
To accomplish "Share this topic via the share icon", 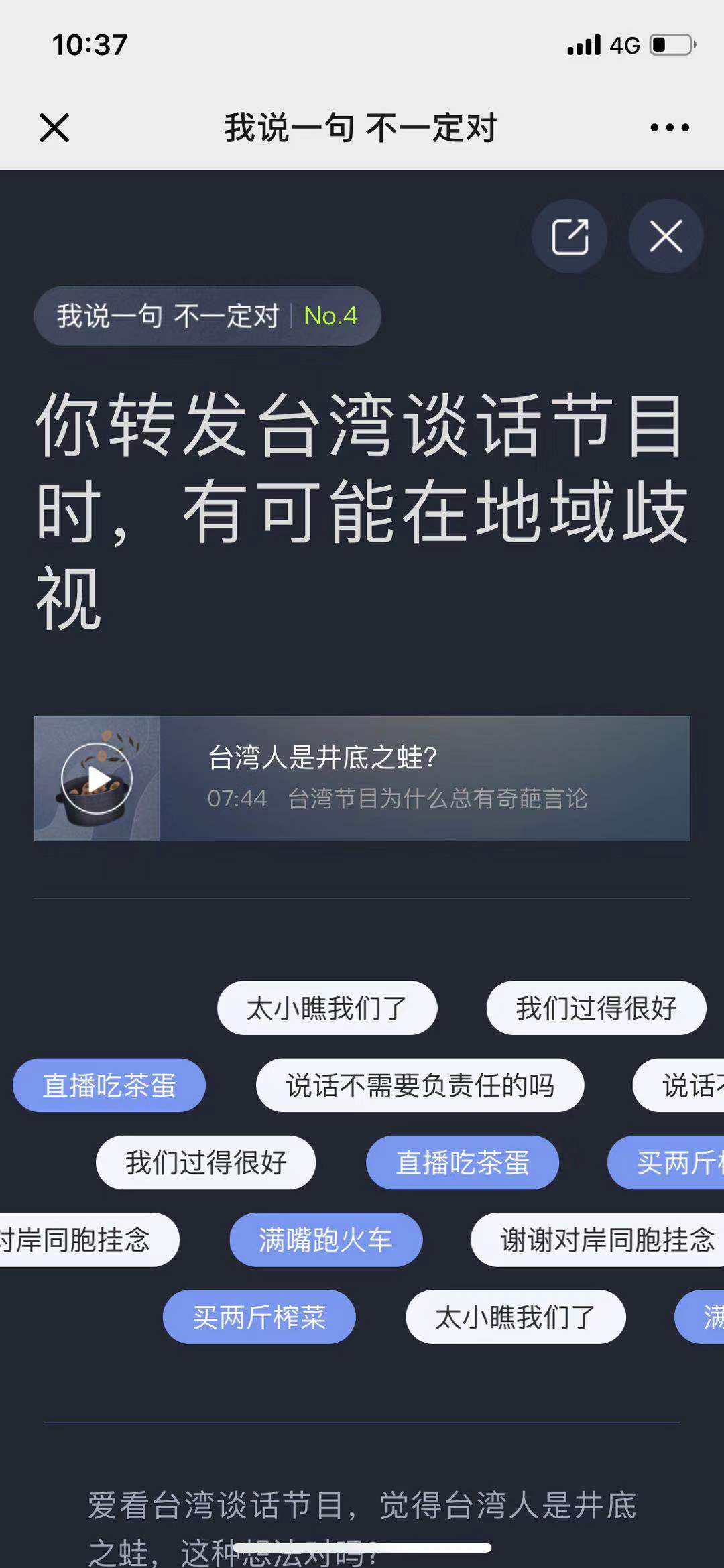I will [570, 237].
